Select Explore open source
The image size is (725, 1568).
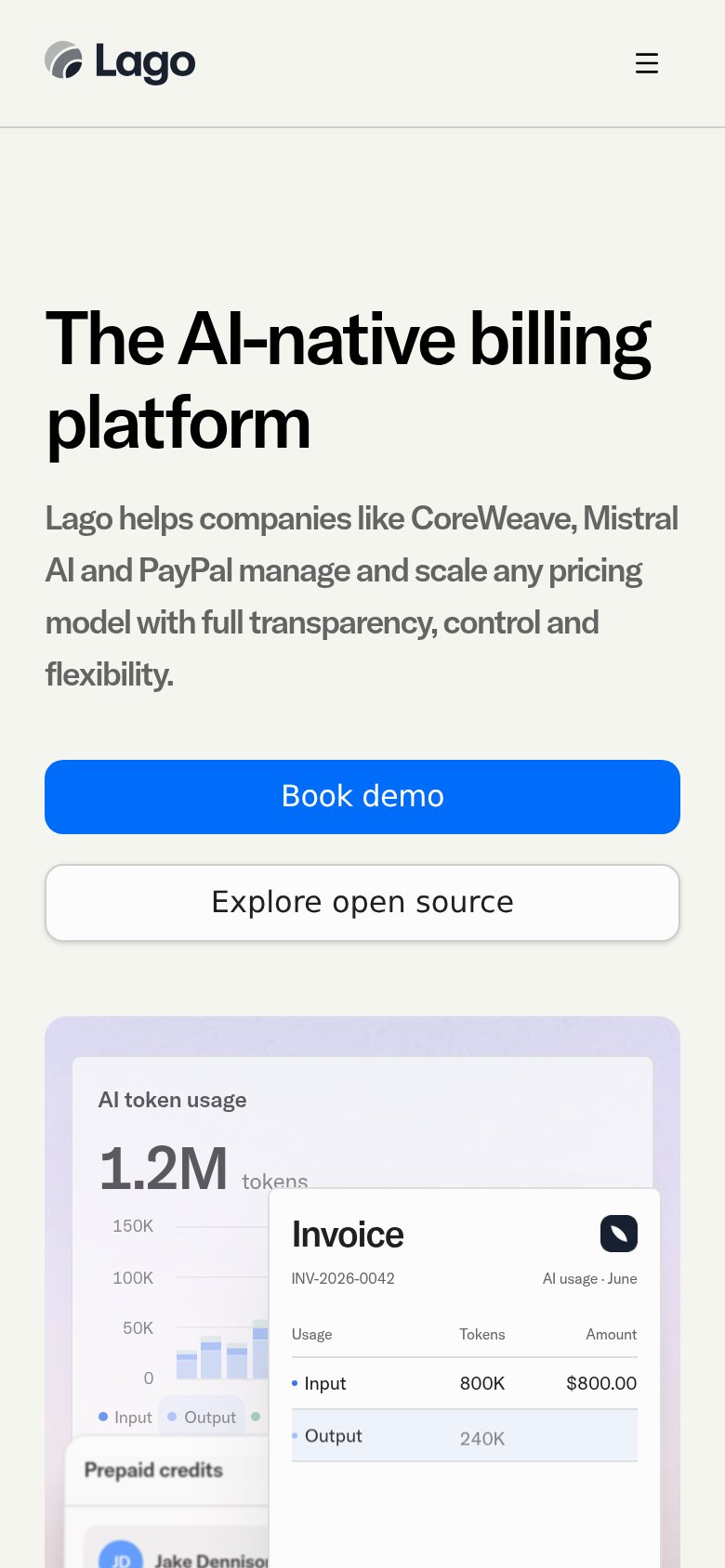(362, 903)
